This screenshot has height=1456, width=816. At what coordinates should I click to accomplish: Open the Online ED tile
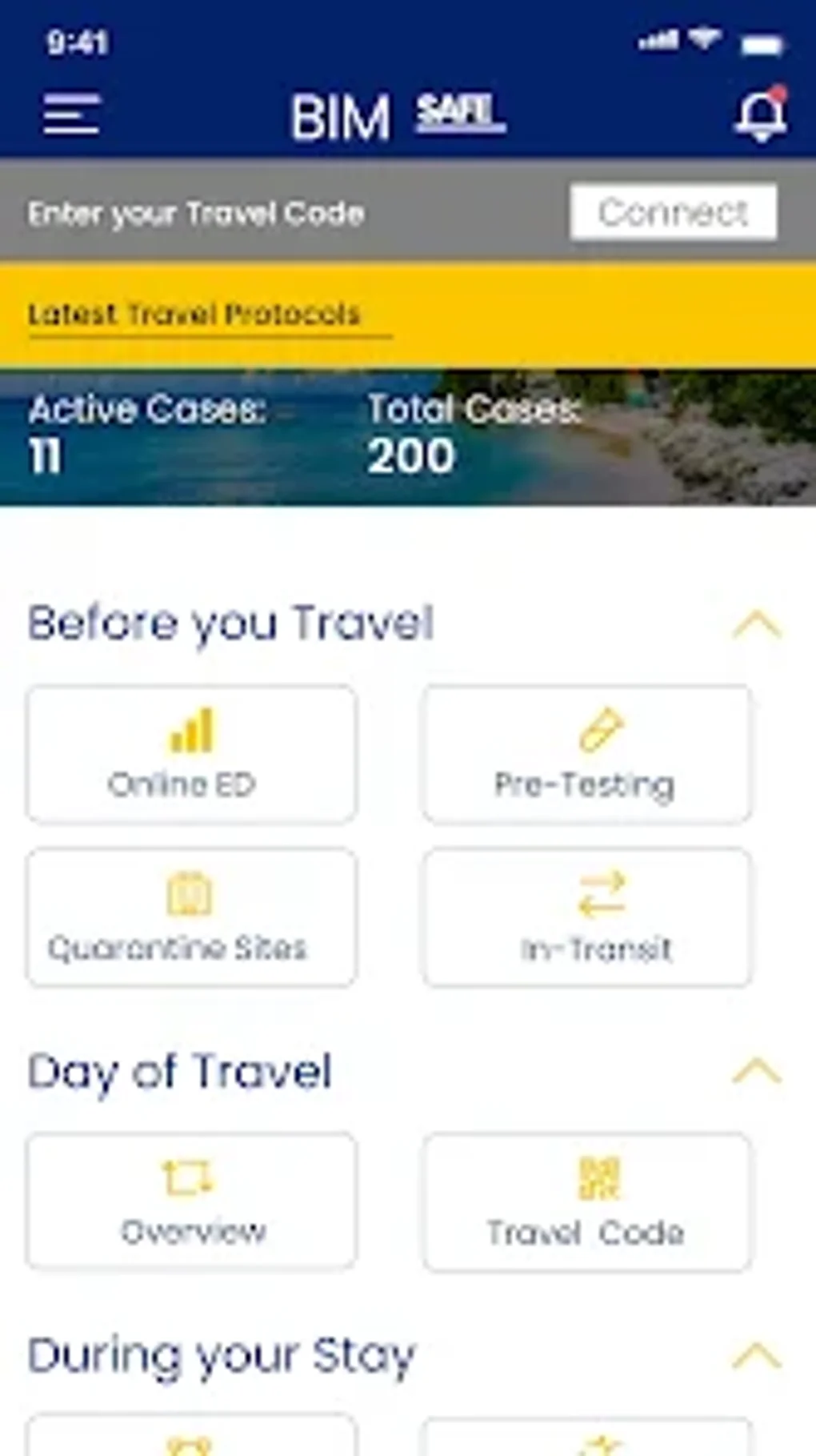coord(191,754)
